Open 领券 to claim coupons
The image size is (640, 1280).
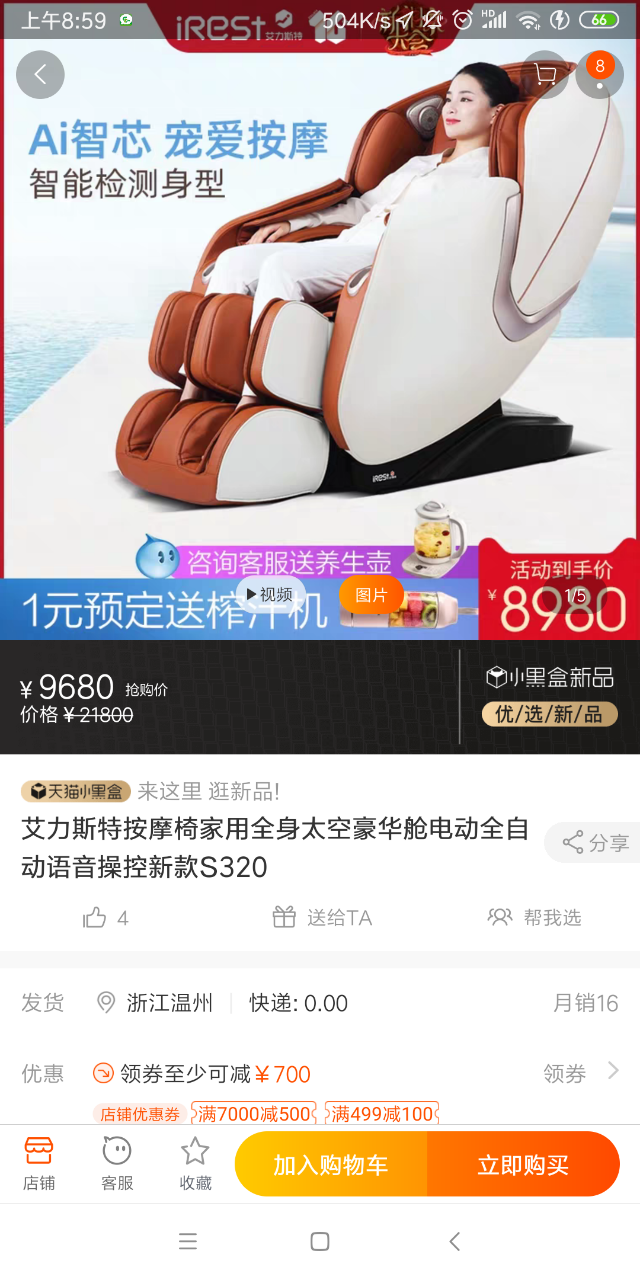tap(580, 1073)
